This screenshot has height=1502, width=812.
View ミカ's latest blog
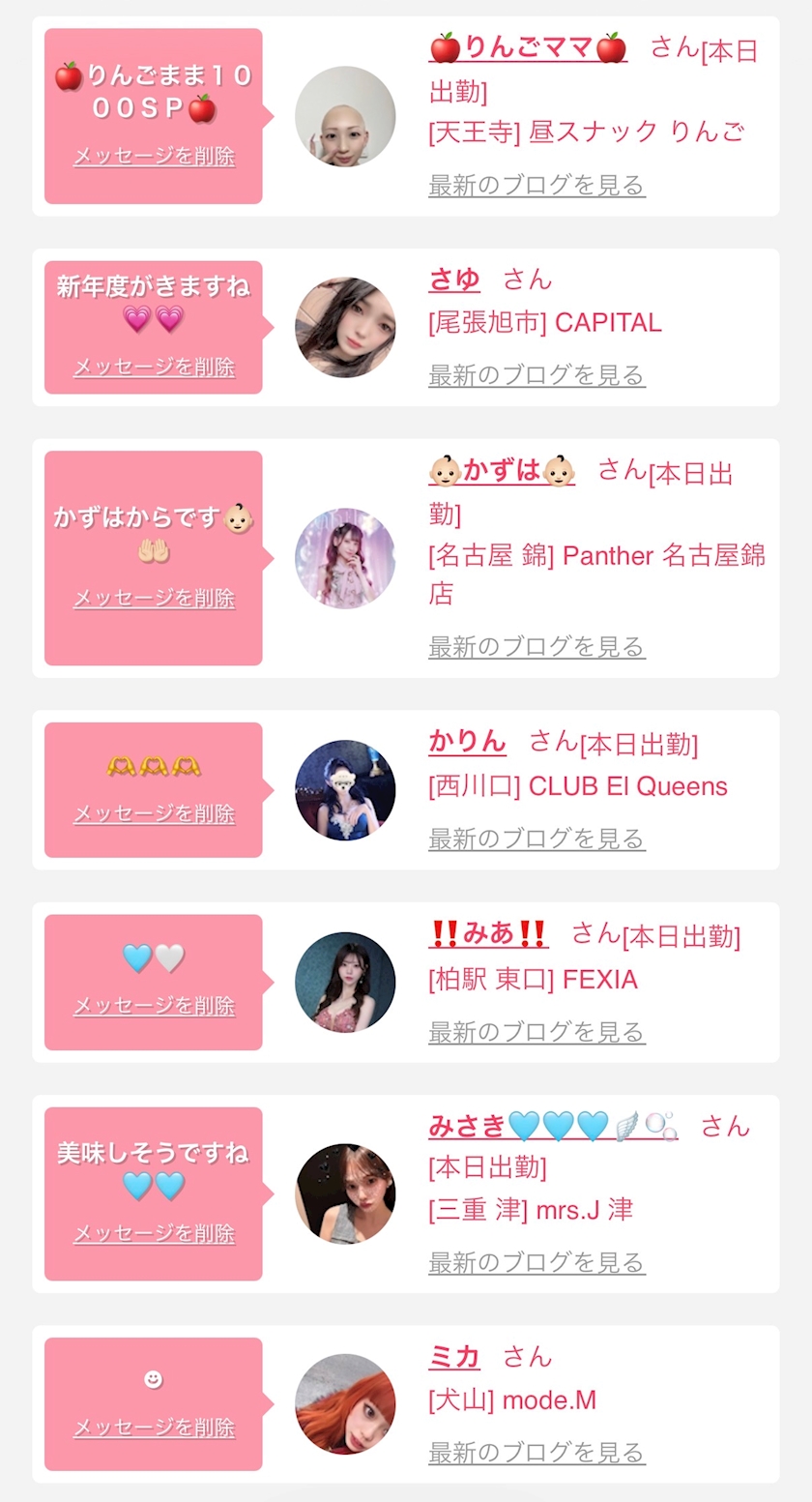click(536, 1452)
